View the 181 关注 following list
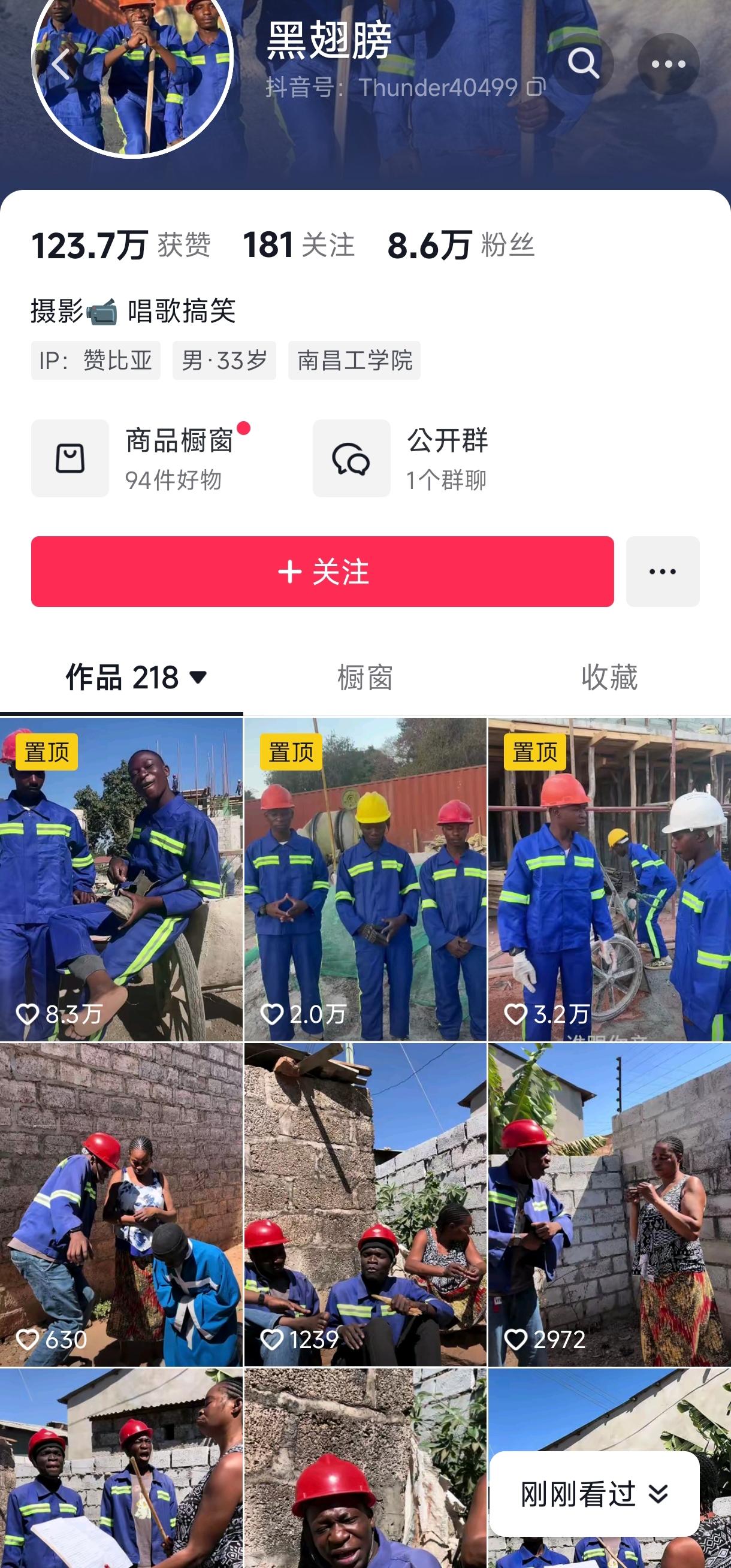 (298, 245)
